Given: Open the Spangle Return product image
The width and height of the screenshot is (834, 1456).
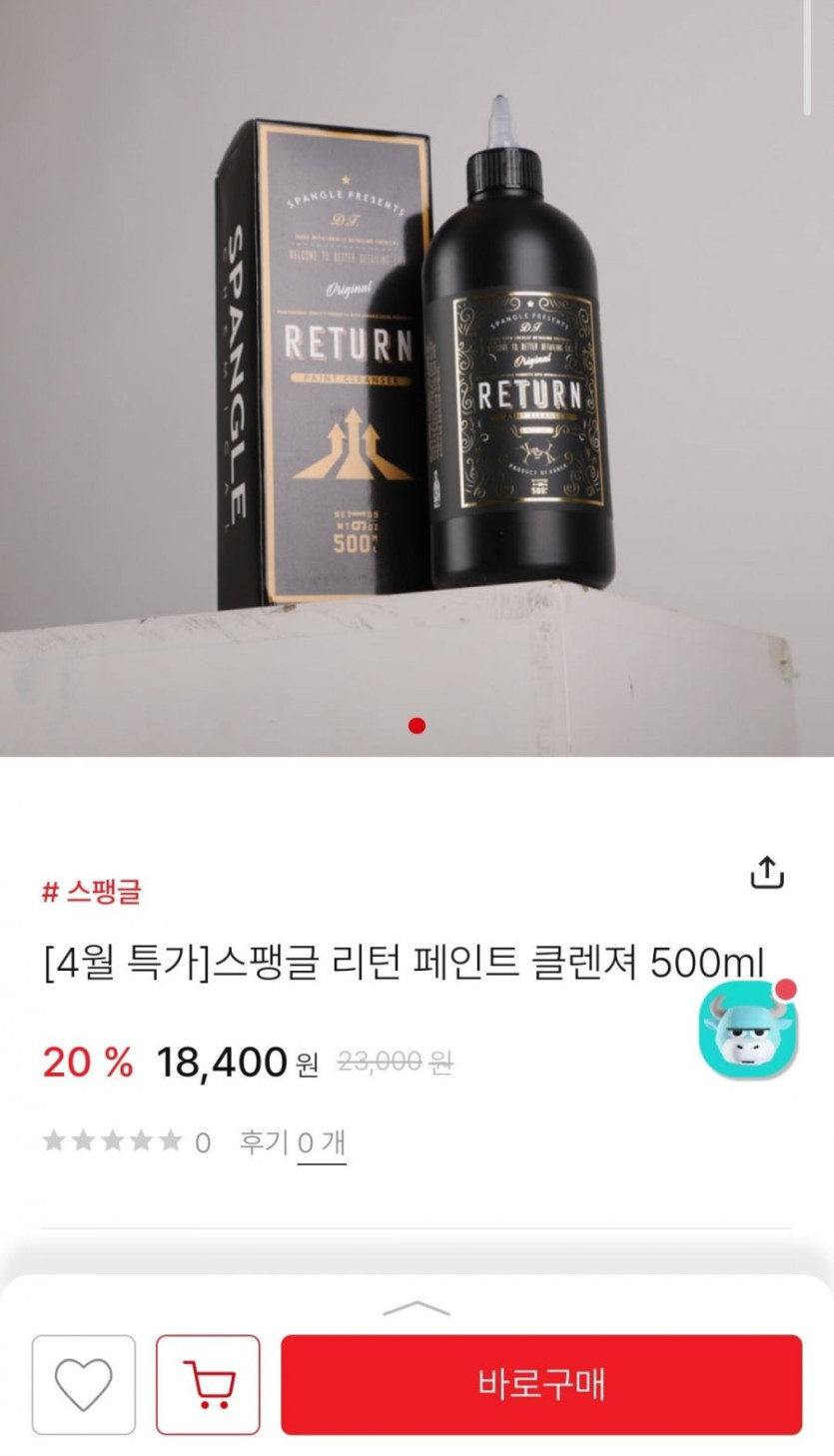Looking at the screenshot, I should pos(417,369).
